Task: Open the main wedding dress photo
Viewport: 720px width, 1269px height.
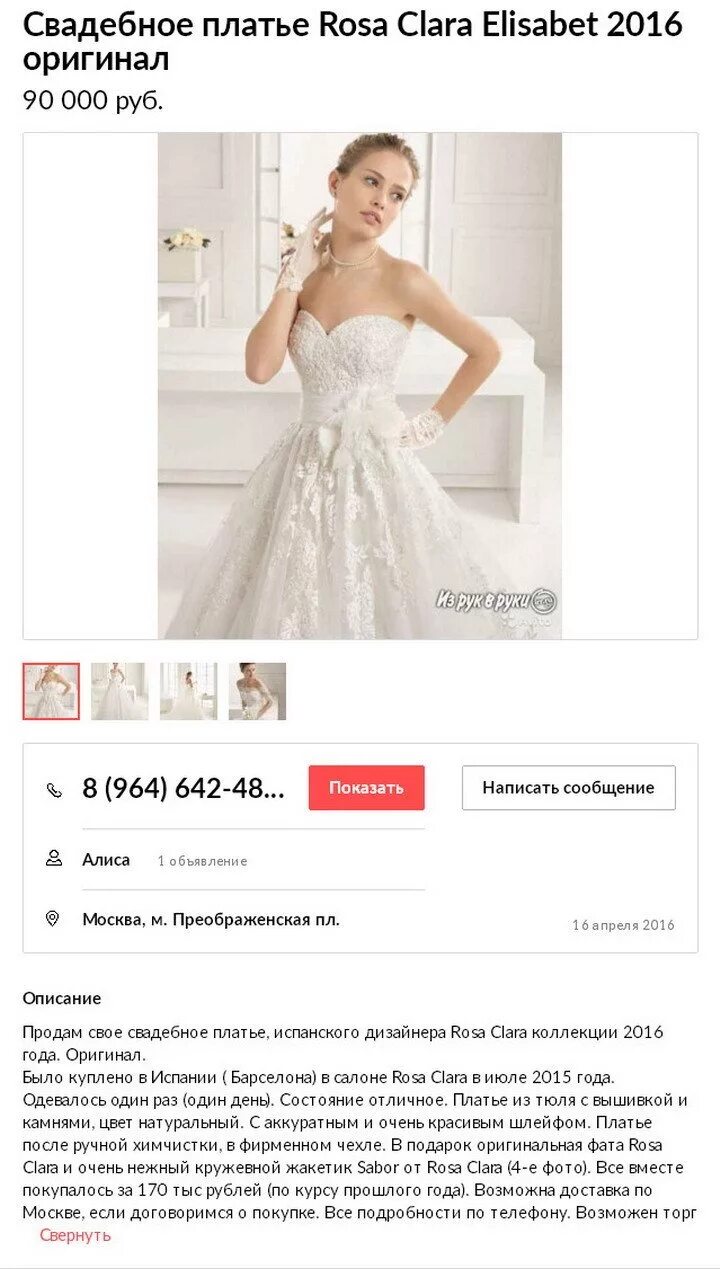Action: [x=360, y=386]
